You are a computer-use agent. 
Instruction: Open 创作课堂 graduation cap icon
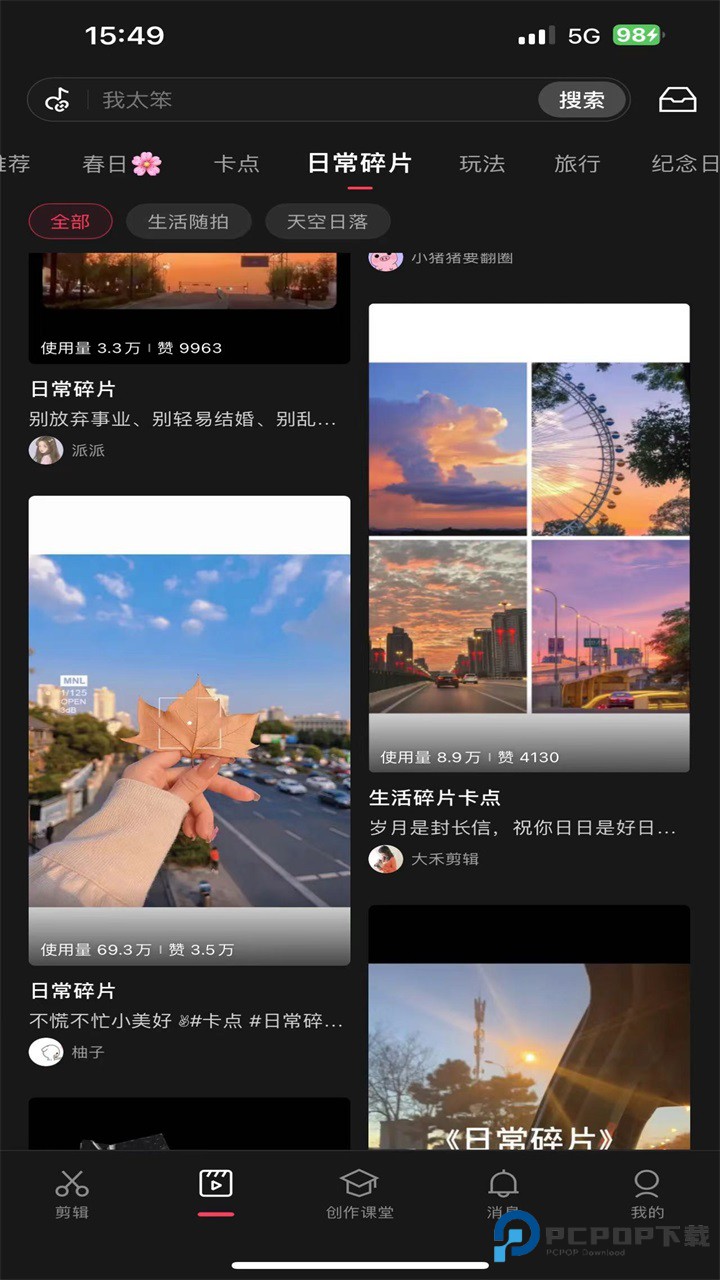[359, 1192]
